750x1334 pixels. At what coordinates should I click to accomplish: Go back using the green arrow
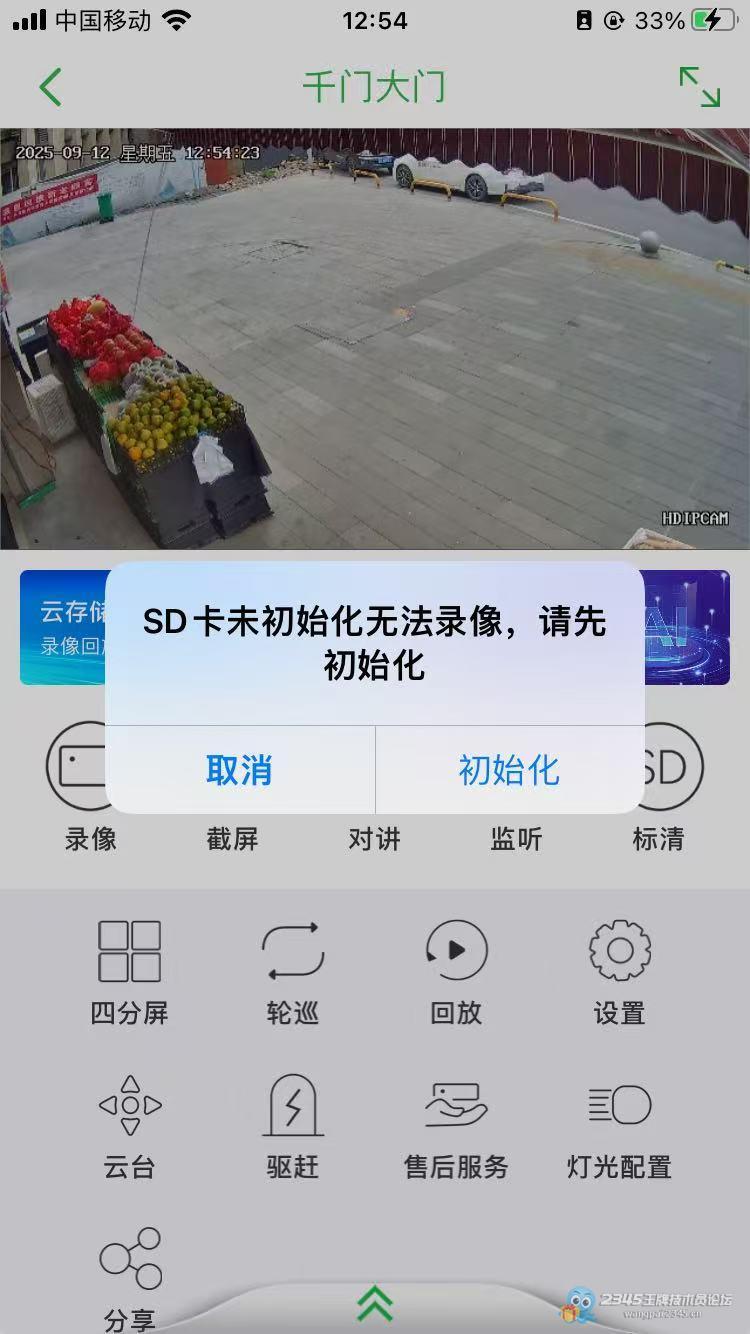click(x=51, y=87)
